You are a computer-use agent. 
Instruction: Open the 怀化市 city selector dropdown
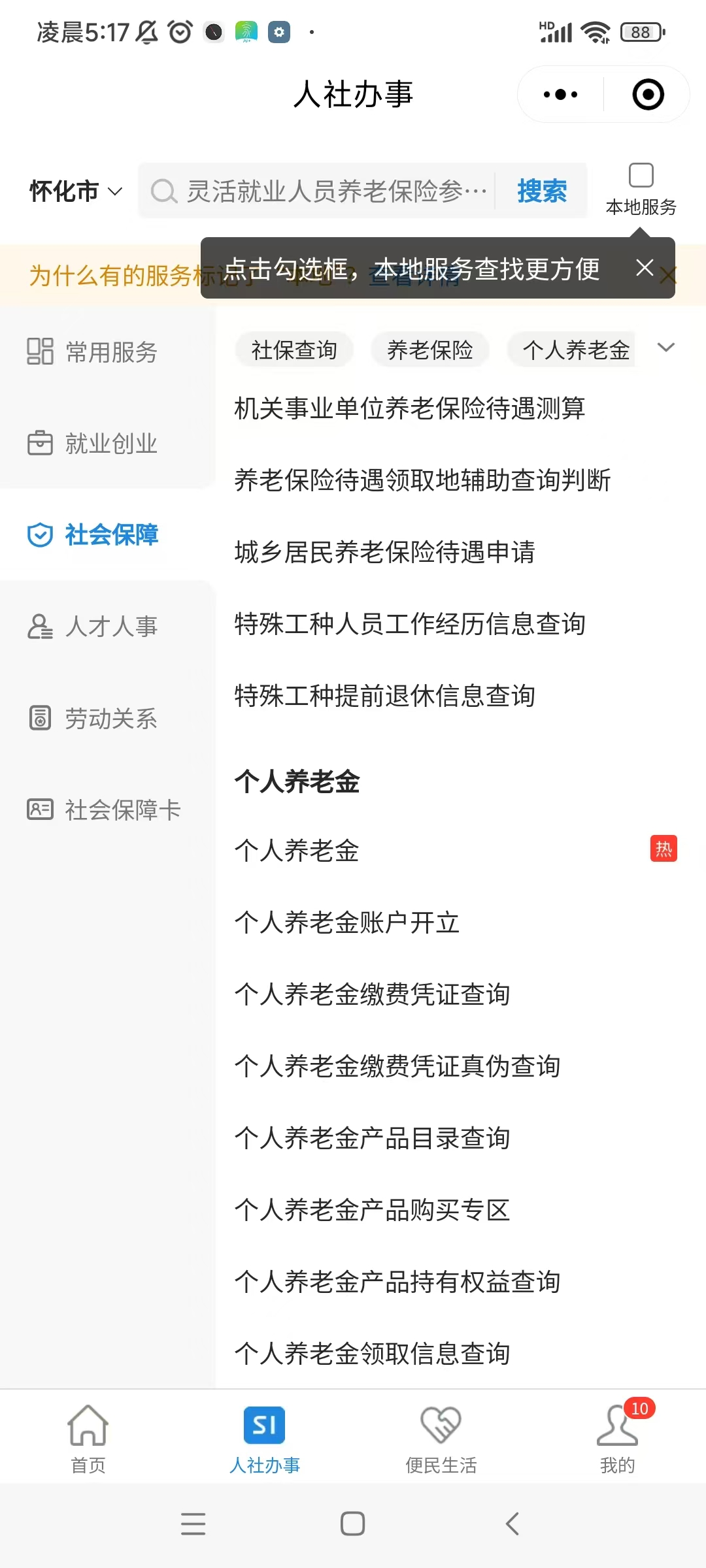coord(76,191)
